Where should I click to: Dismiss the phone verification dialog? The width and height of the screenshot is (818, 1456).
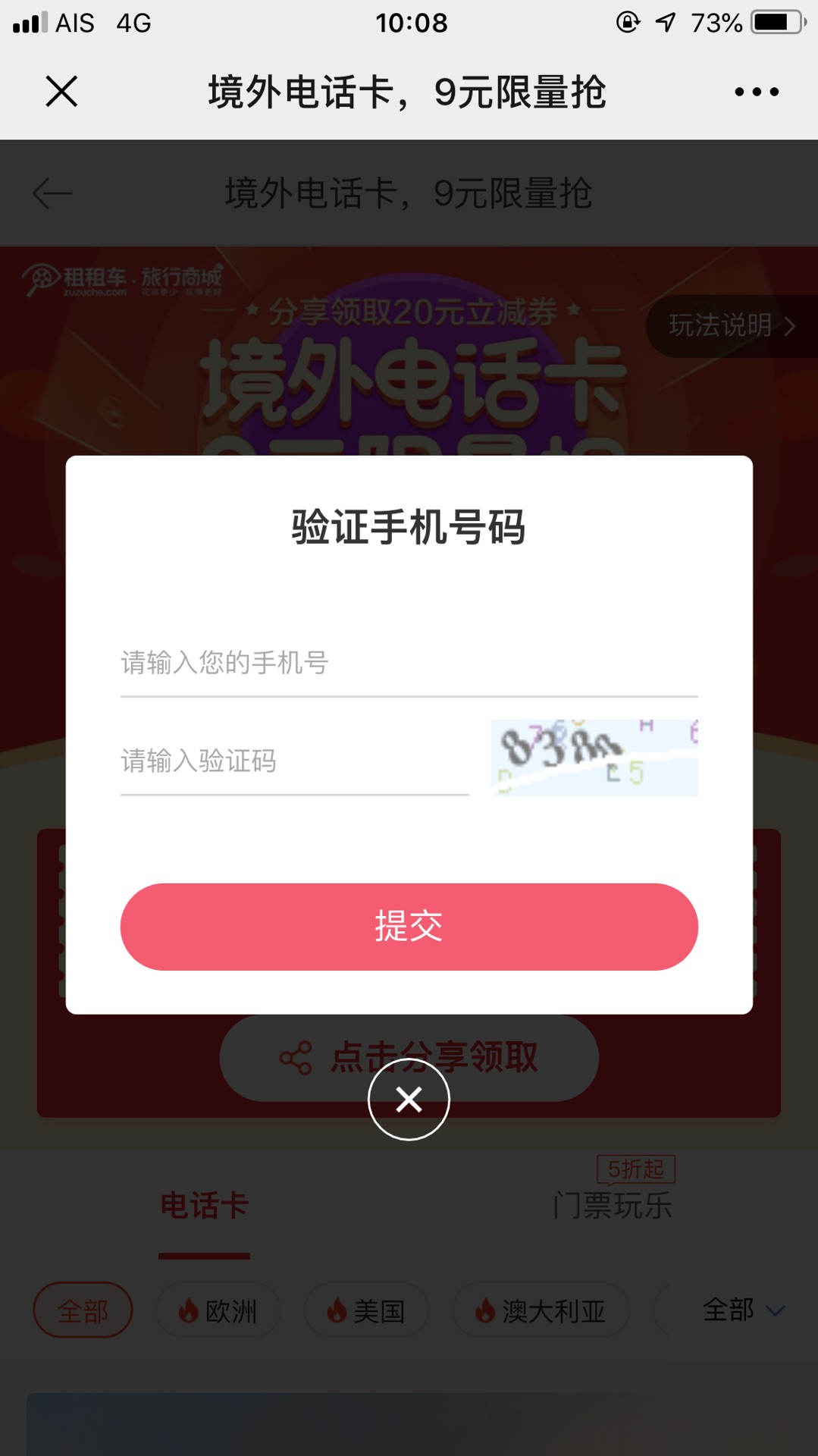point(409,1100)
